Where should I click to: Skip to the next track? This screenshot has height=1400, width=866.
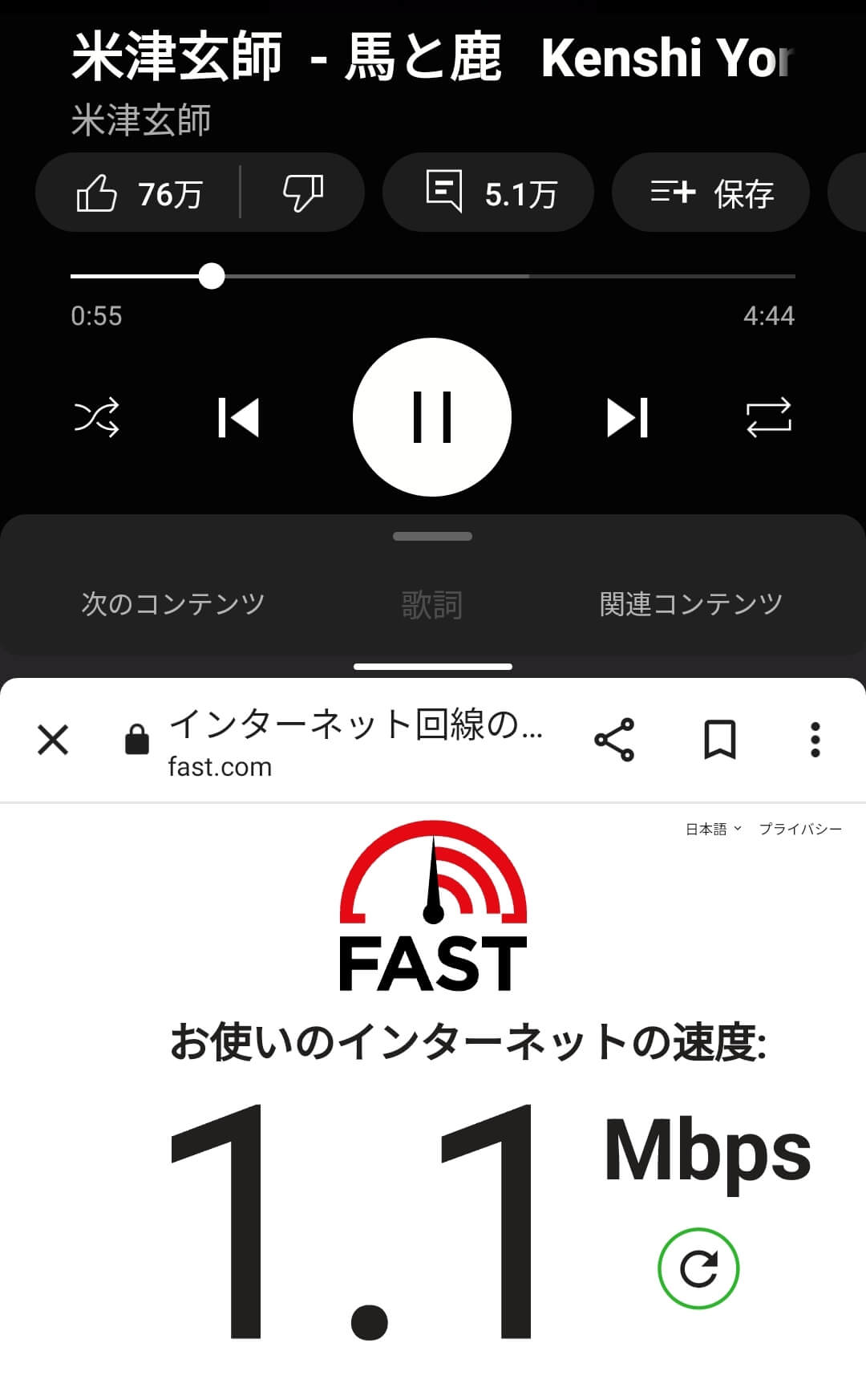(627, 417)
